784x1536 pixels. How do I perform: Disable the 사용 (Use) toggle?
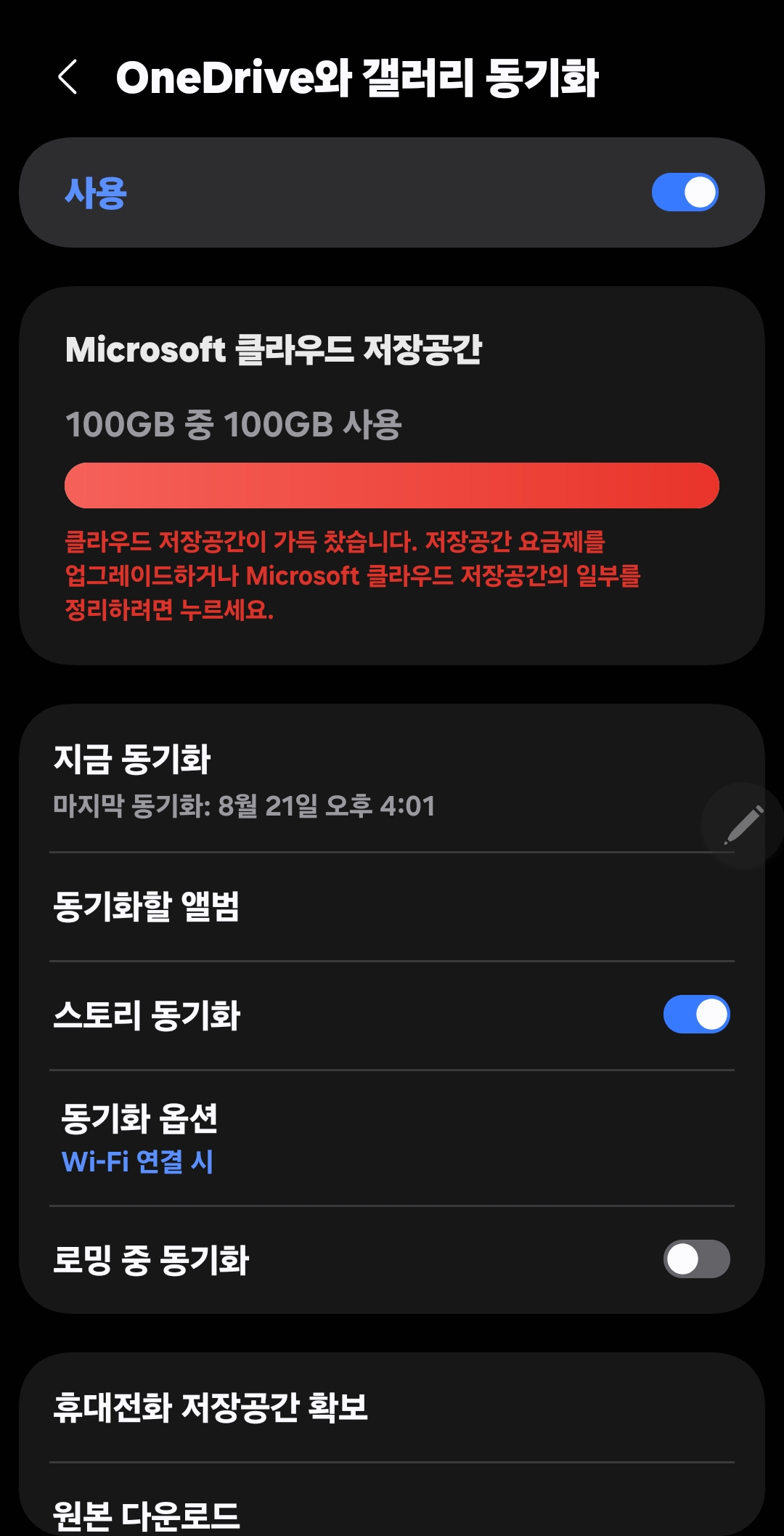(x=685, y=192)
